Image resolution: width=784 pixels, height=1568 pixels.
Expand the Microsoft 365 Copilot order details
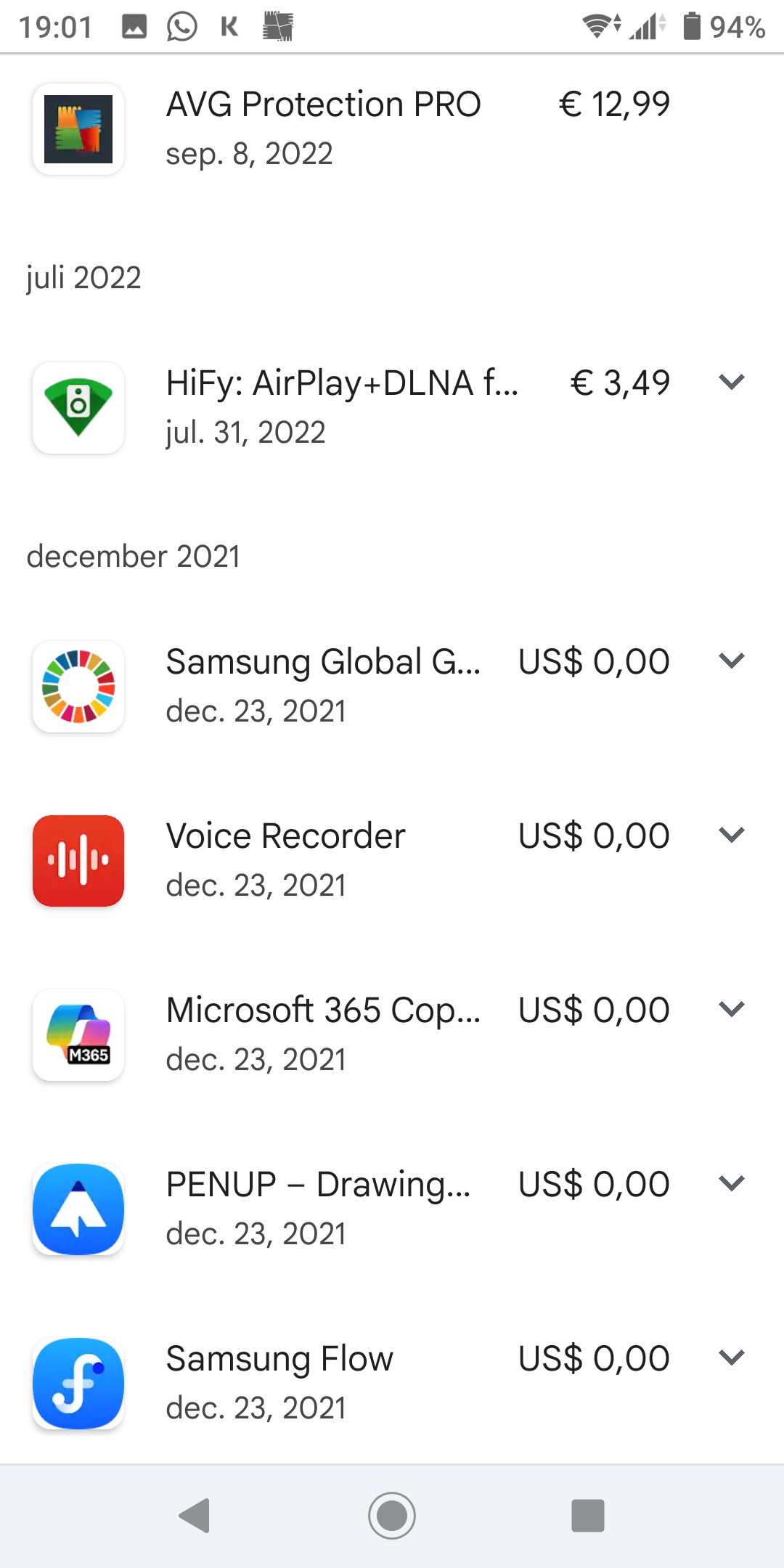coord(731,1009)
